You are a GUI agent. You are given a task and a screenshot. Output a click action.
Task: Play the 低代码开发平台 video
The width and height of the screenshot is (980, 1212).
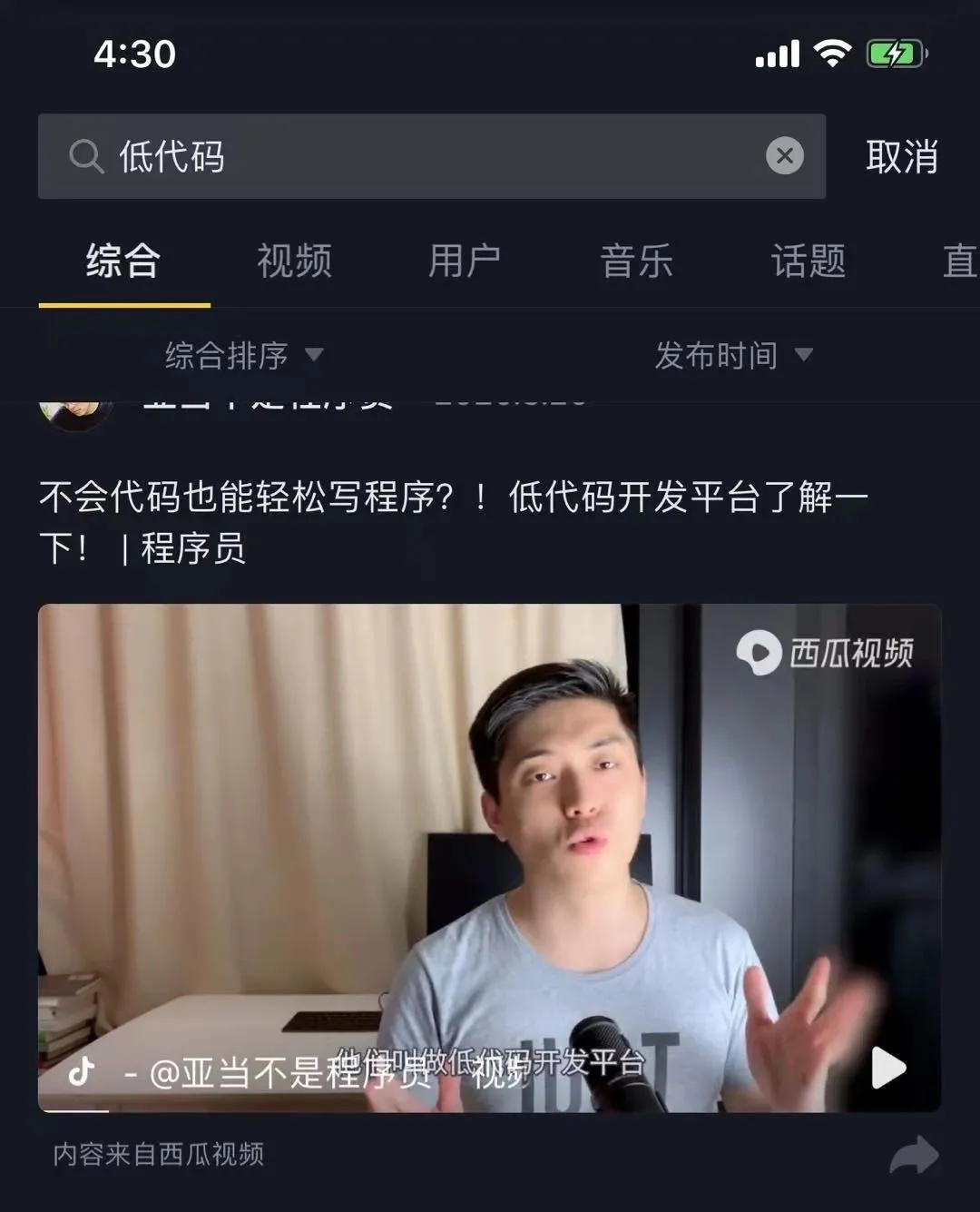pyautogui.click(x=887, y=1068)
